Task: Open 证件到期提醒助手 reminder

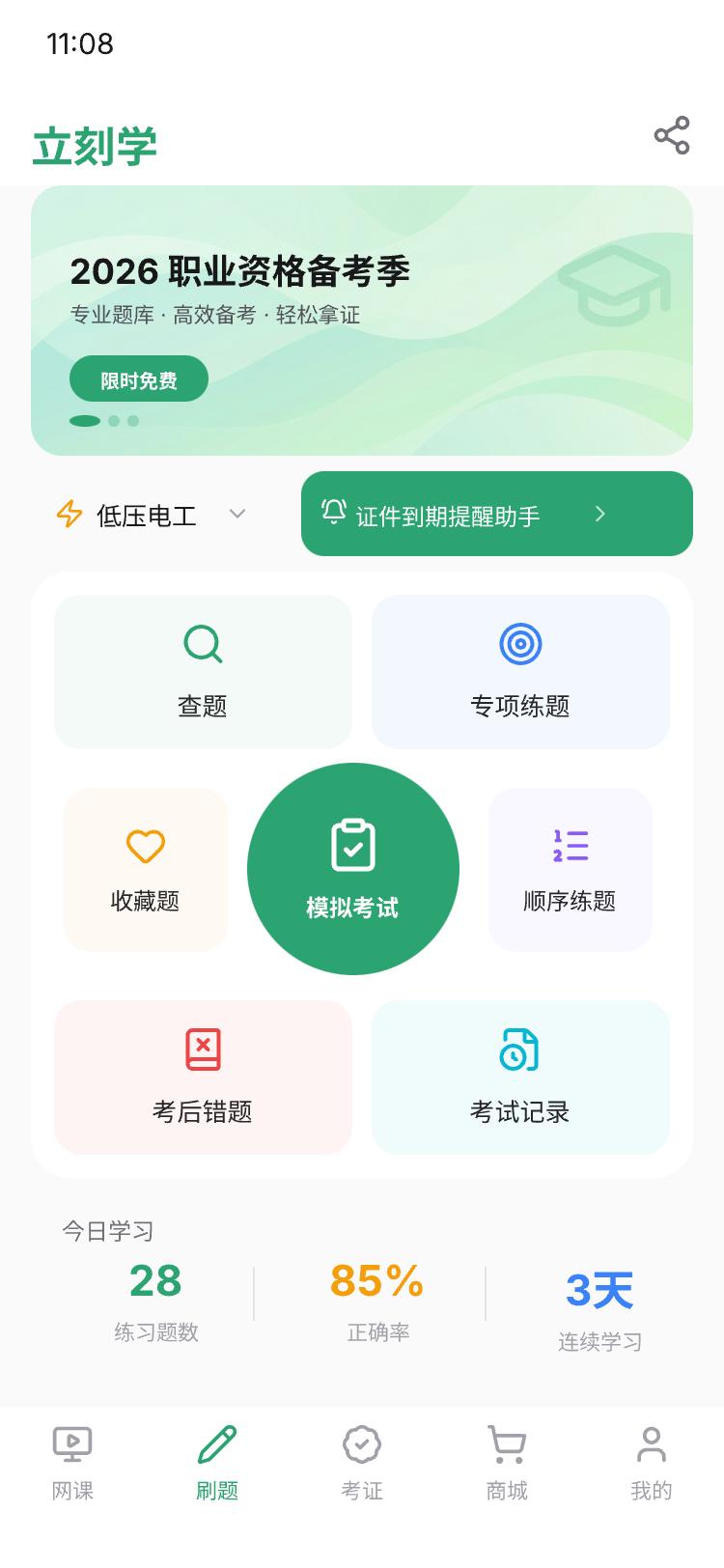Action: 496,515
